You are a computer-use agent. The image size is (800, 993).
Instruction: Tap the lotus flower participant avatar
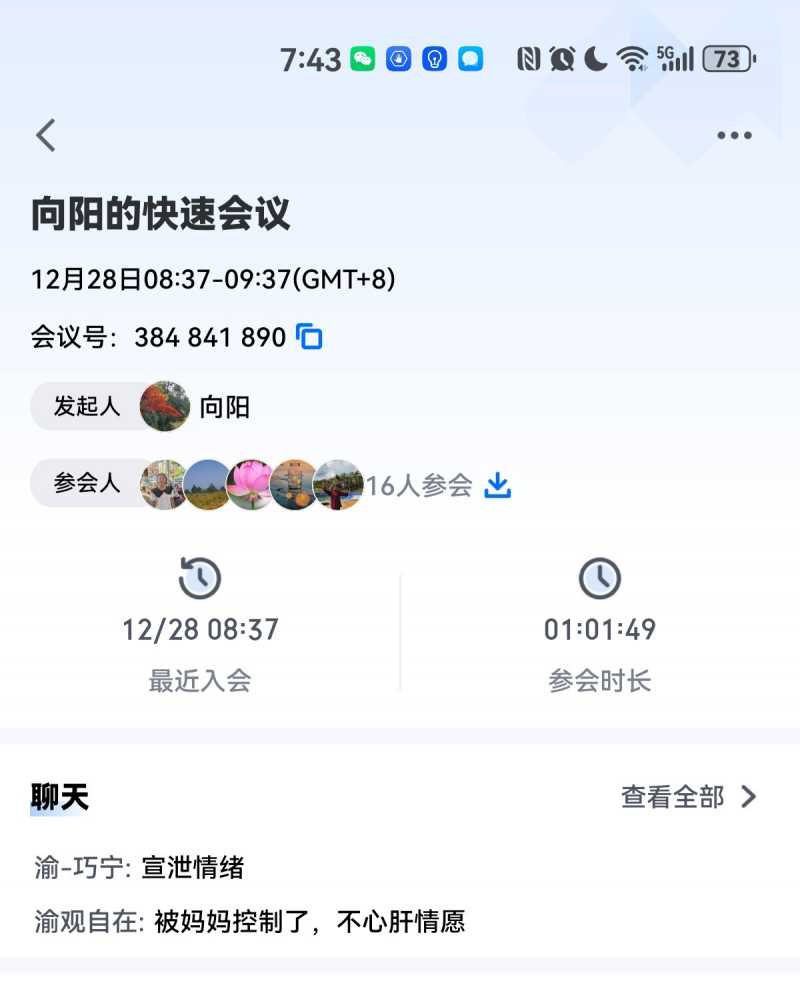(x=251, y=483)
